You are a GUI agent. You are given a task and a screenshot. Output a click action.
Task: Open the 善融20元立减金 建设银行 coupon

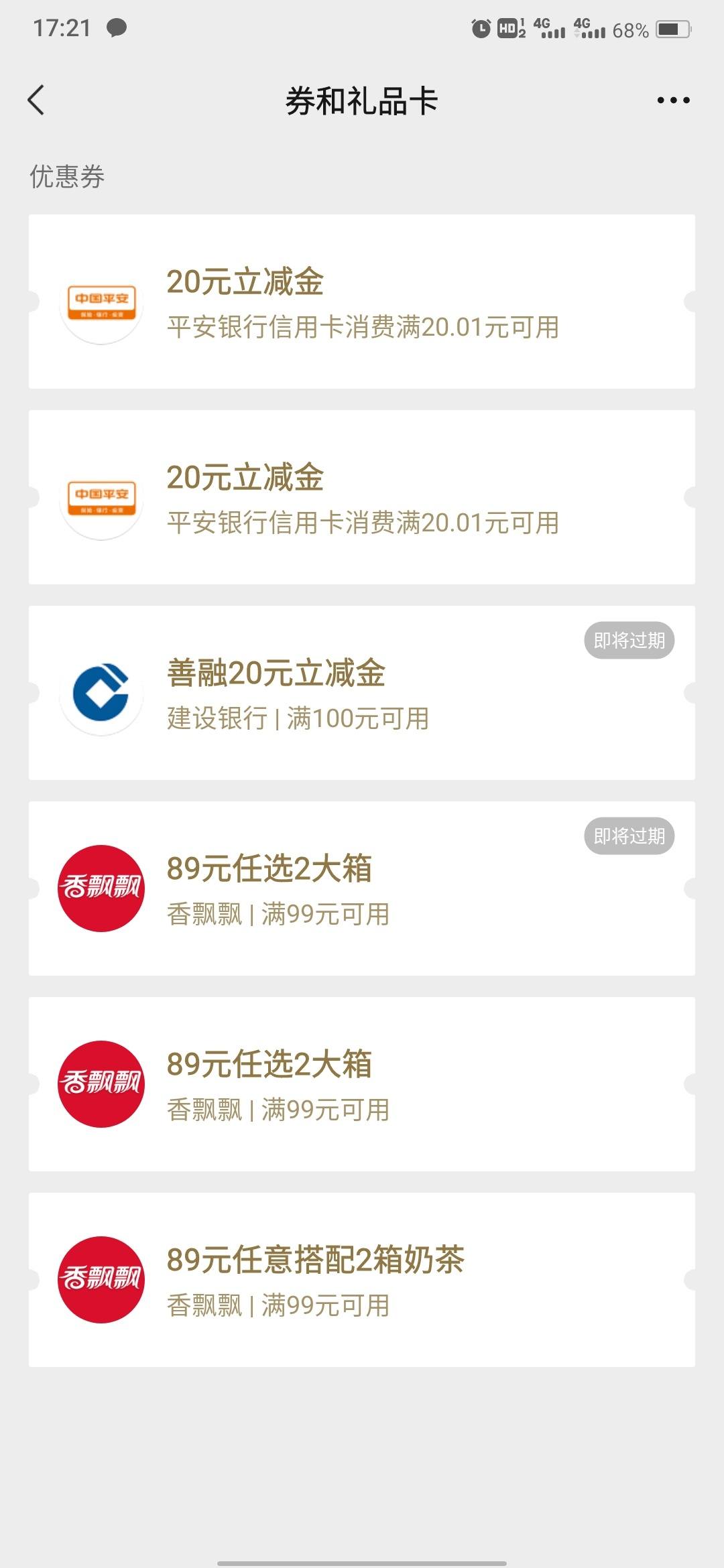pos(362,693)
